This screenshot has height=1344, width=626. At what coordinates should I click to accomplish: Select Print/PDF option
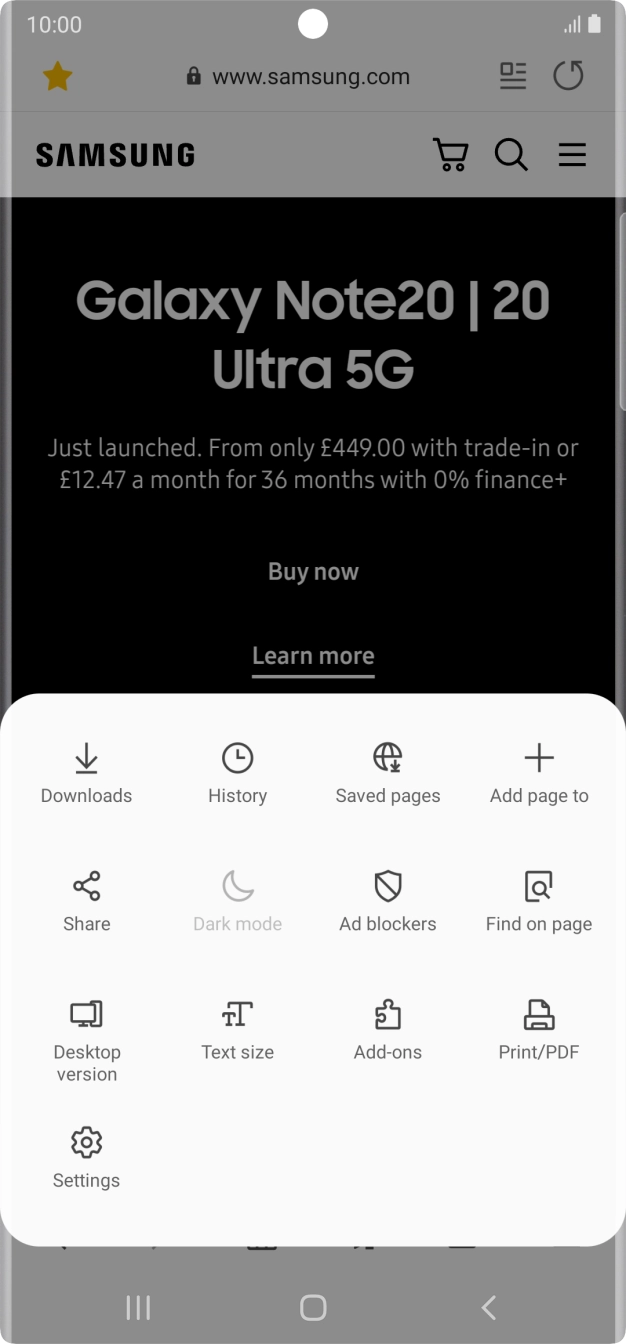click(539, 1029)
